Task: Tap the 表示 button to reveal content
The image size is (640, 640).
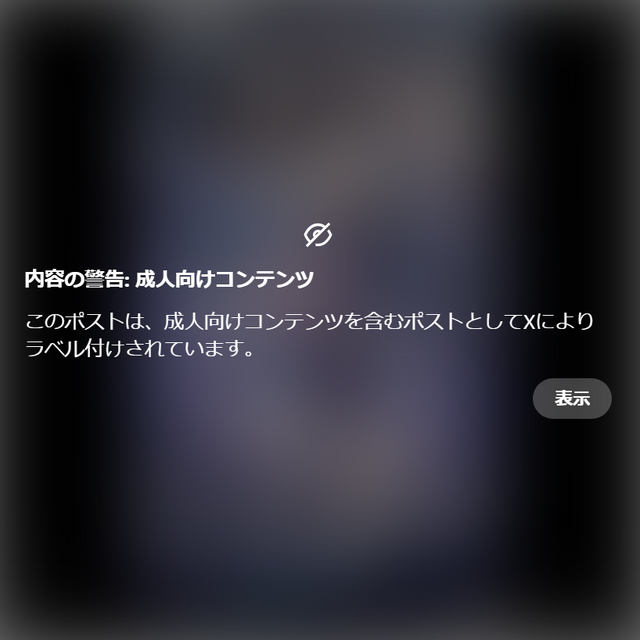Action: pos(572,398)
